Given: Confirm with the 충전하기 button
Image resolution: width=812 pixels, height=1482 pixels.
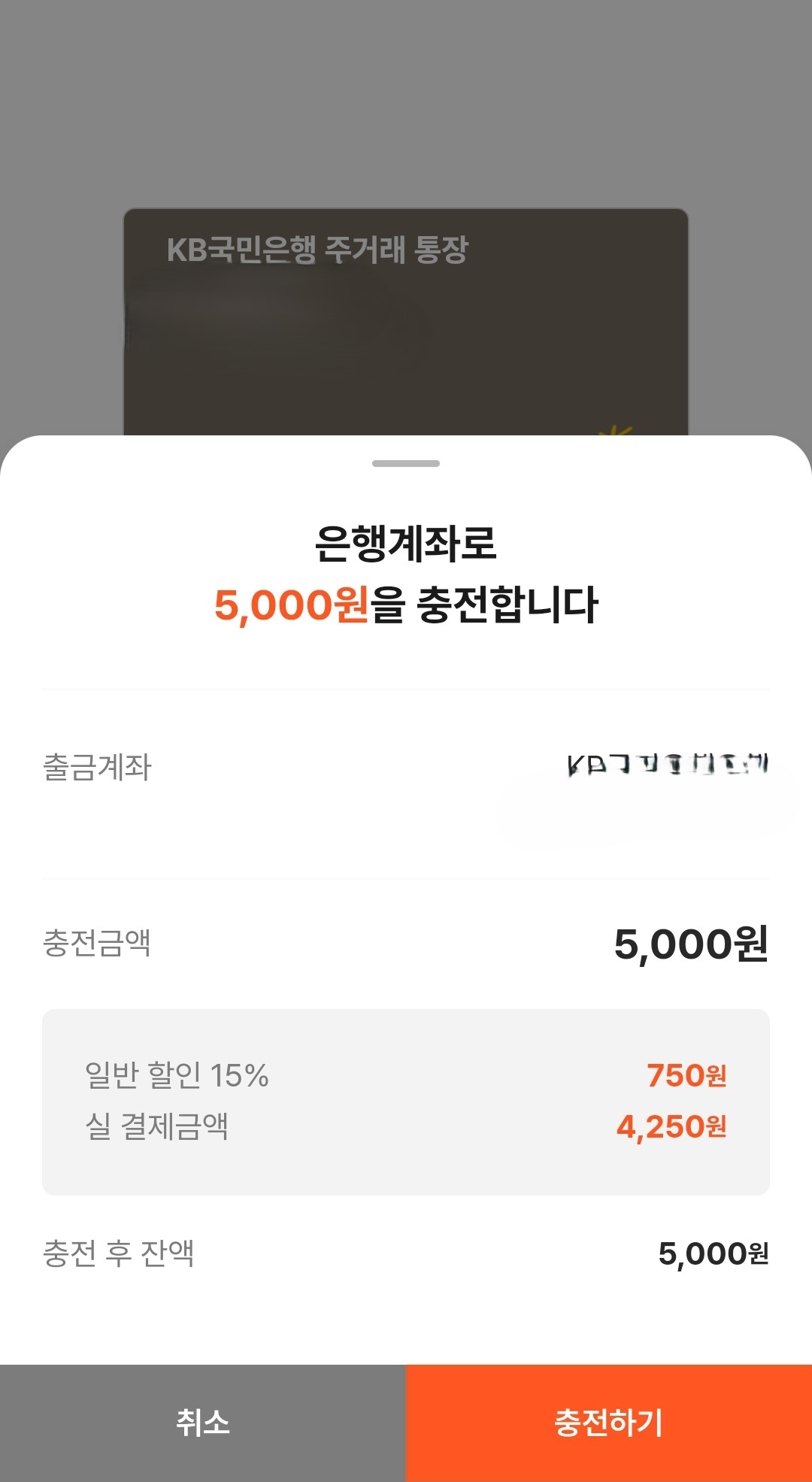Looking at the screenshot, I should [609, 1423].
